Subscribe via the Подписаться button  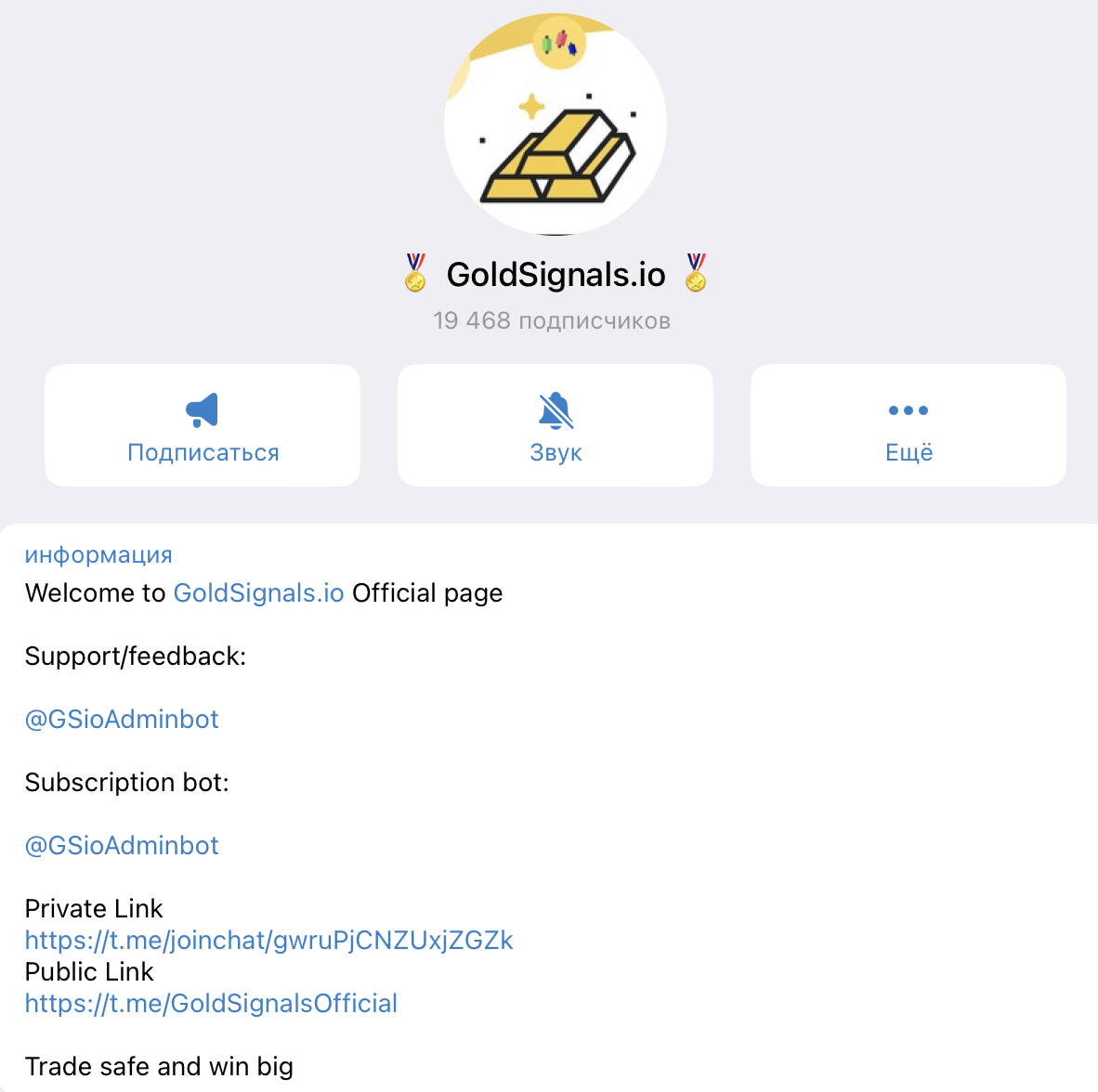[x=203, y=425]
